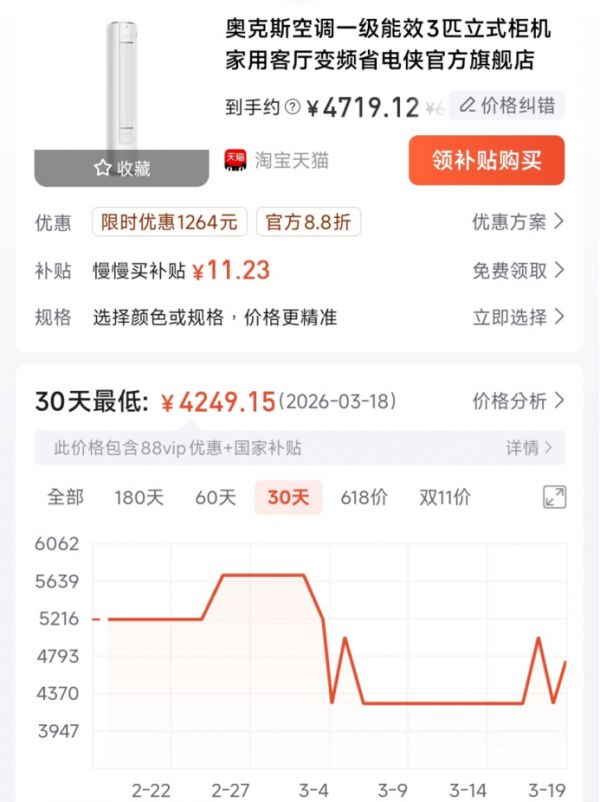This screenshot has width=600, height=802.
Task: Show 618价 price history
Action: pyautogui.click(x=364, y=497)
